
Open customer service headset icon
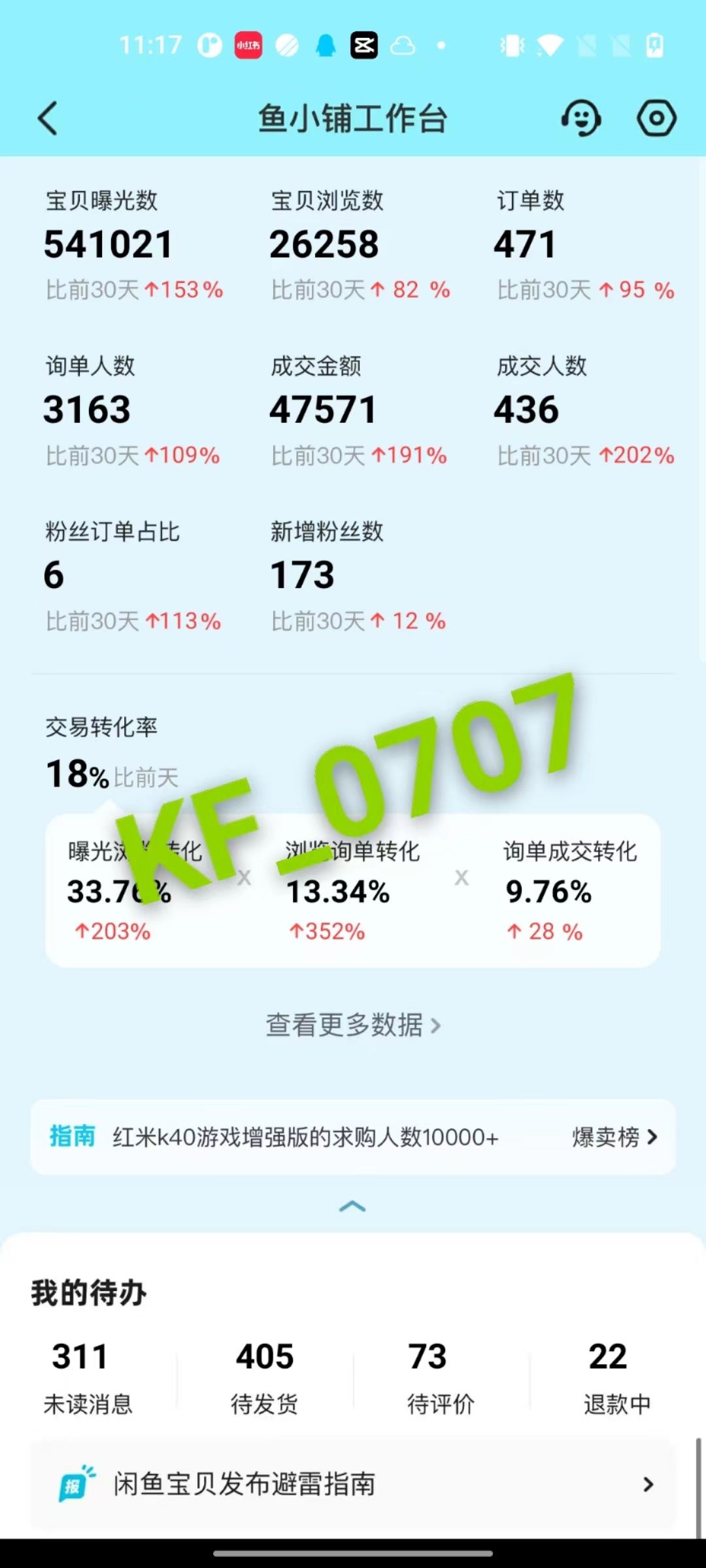580,118
